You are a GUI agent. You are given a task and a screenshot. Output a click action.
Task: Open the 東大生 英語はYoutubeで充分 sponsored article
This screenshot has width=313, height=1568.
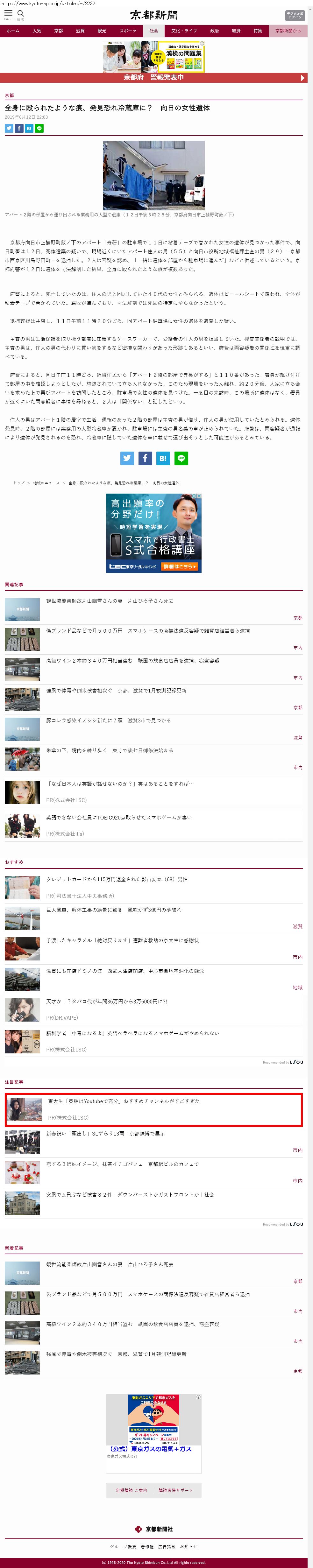[124, 1100]
